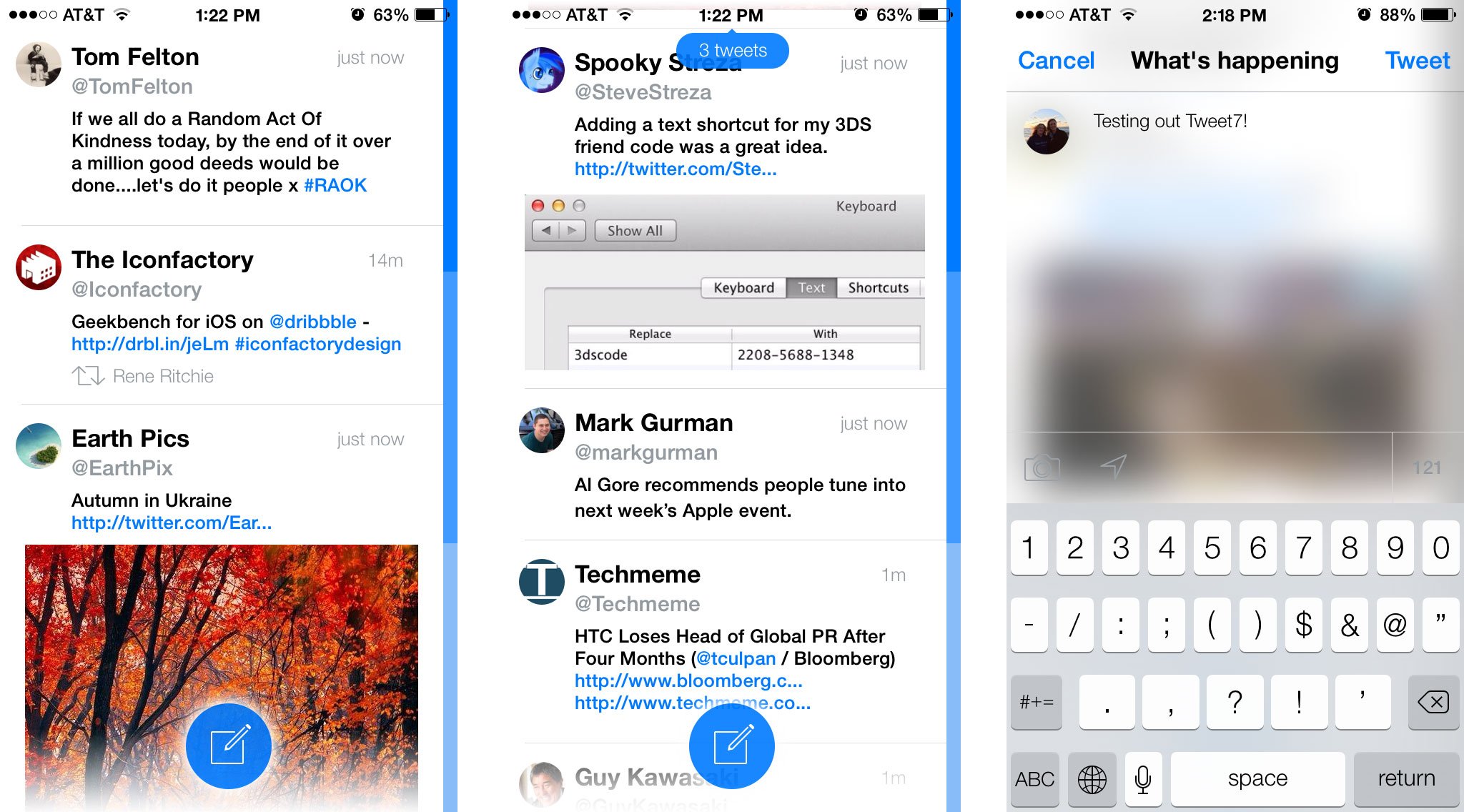The height and width of the screenshot is (812, 1464).
Task: Open the @dribbble mention in Iconfactory's tweet
Action: [x=312, y=322]
